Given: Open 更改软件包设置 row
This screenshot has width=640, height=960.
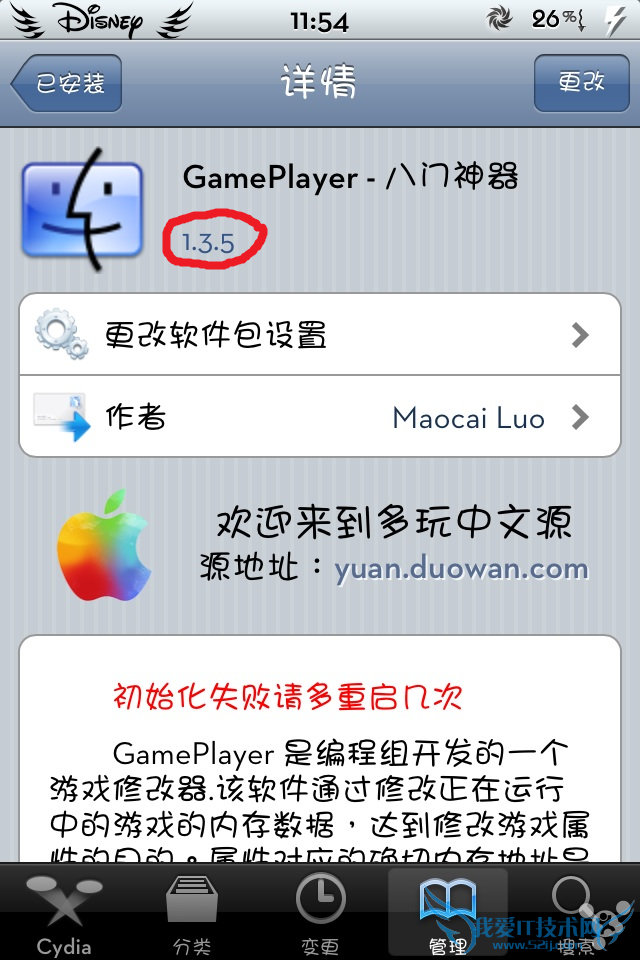Looking at the screenshot, I should coord(320,334).
